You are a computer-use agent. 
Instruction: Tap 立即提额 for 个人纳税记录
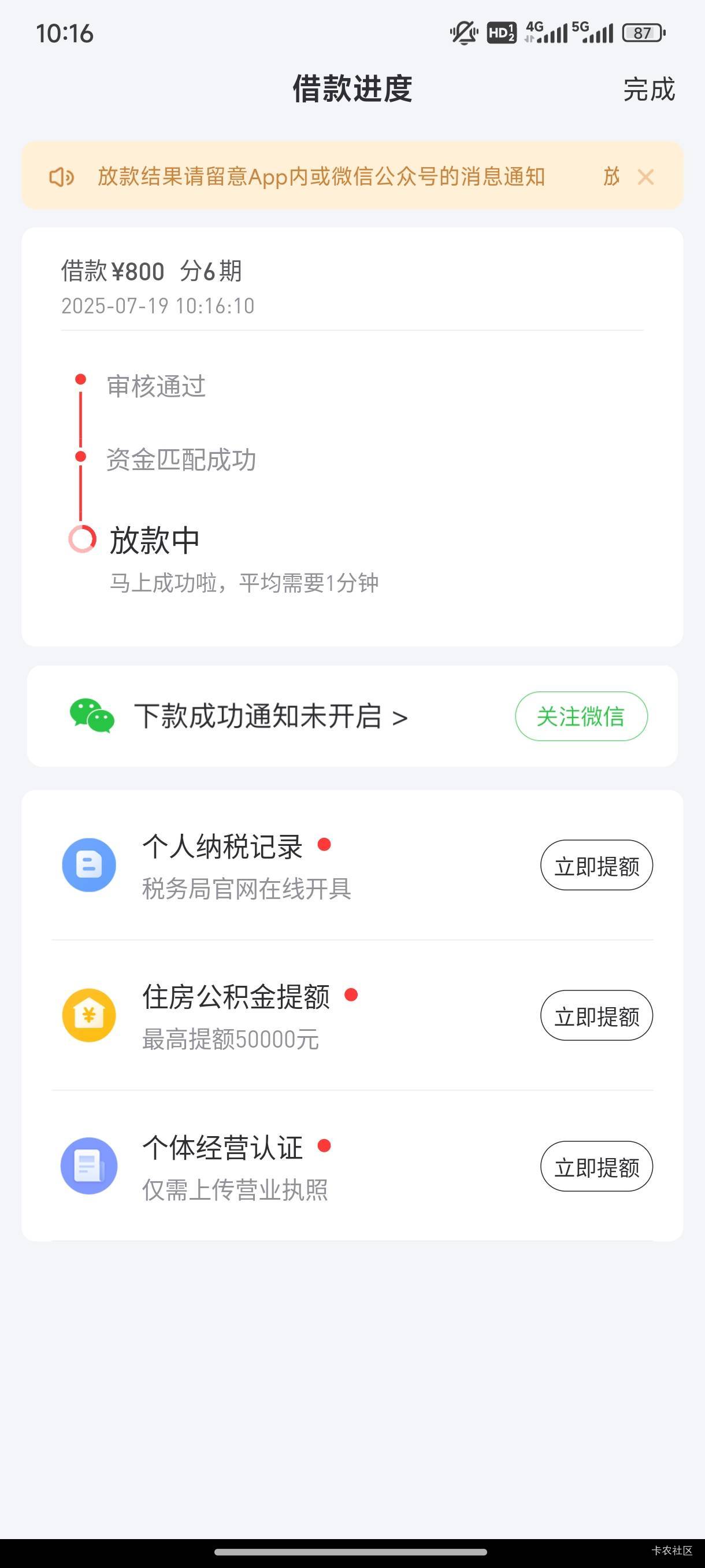[596, 865]
